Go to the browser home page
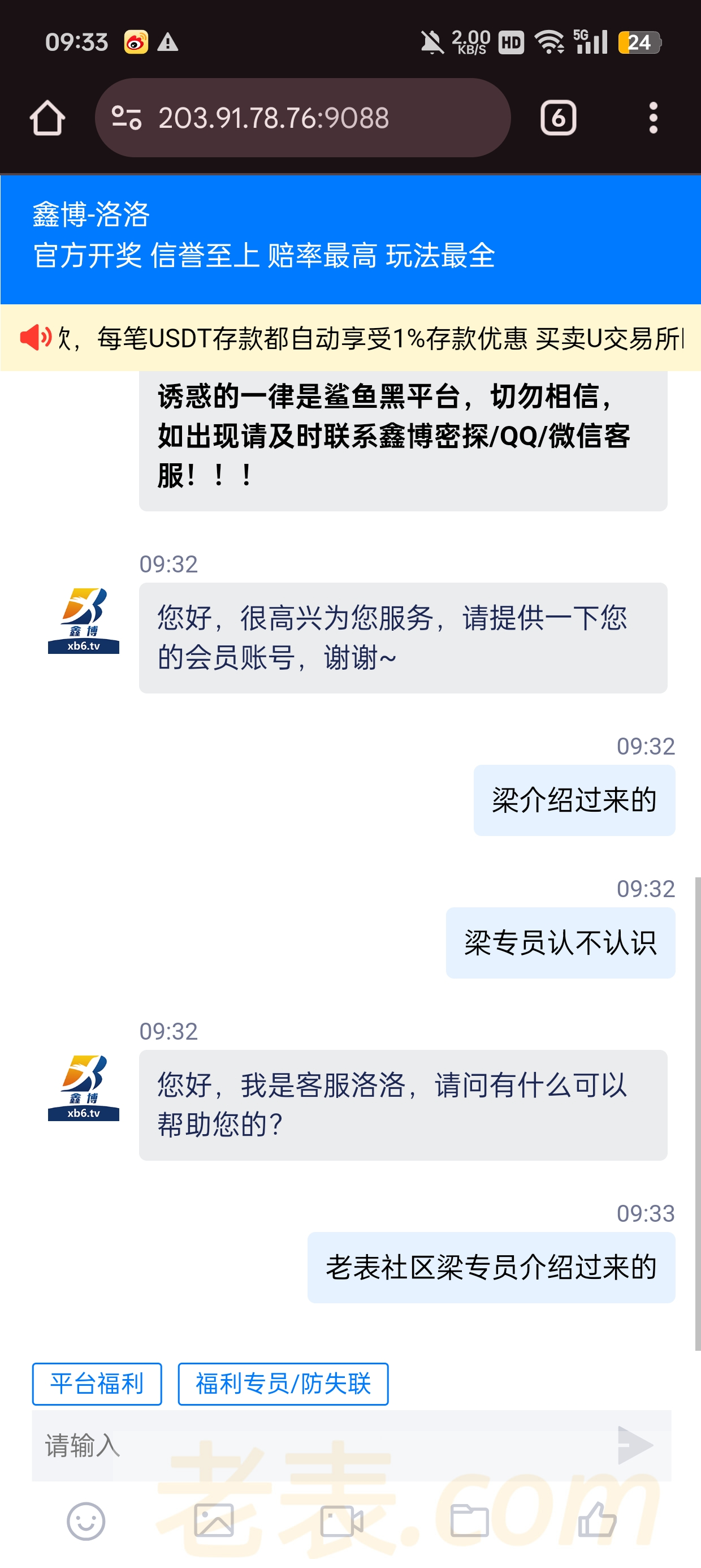701x1568 pixels. (x=47, y=118)
